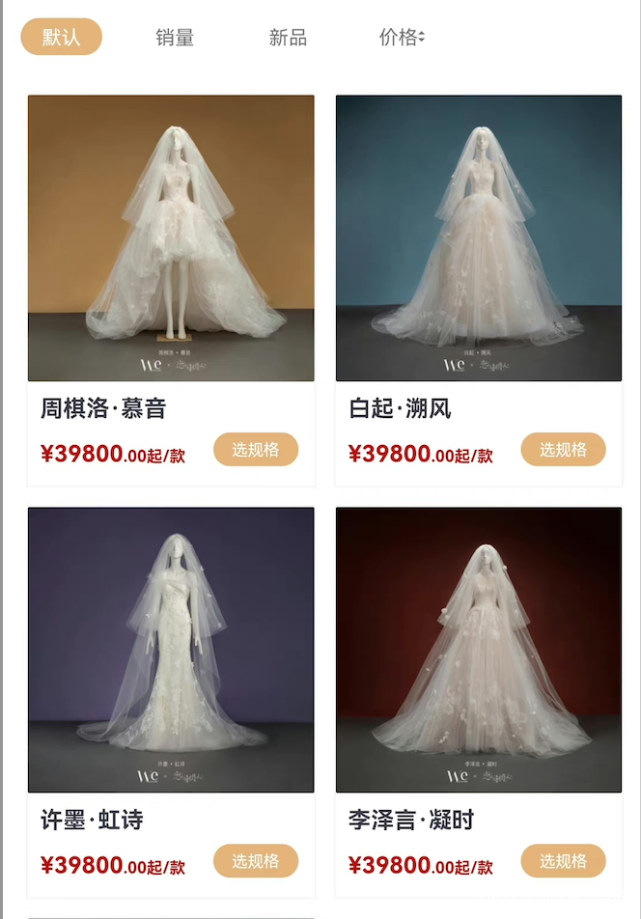Sort products by 销量
This screenshot has height=919, width=641.
pyautogui.click(x=175, y=38)
